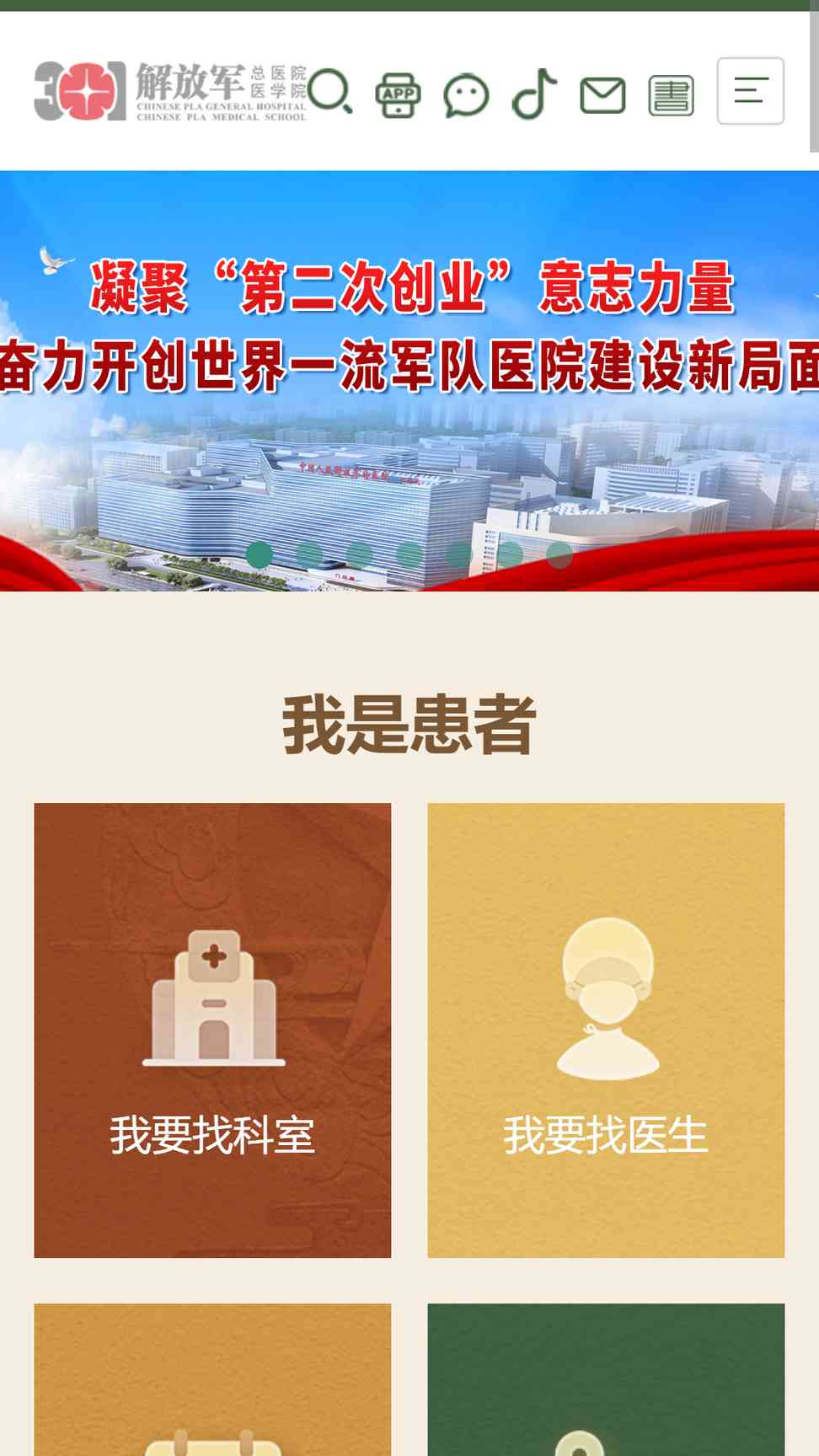Open the APP download icon

pos(398,94)
